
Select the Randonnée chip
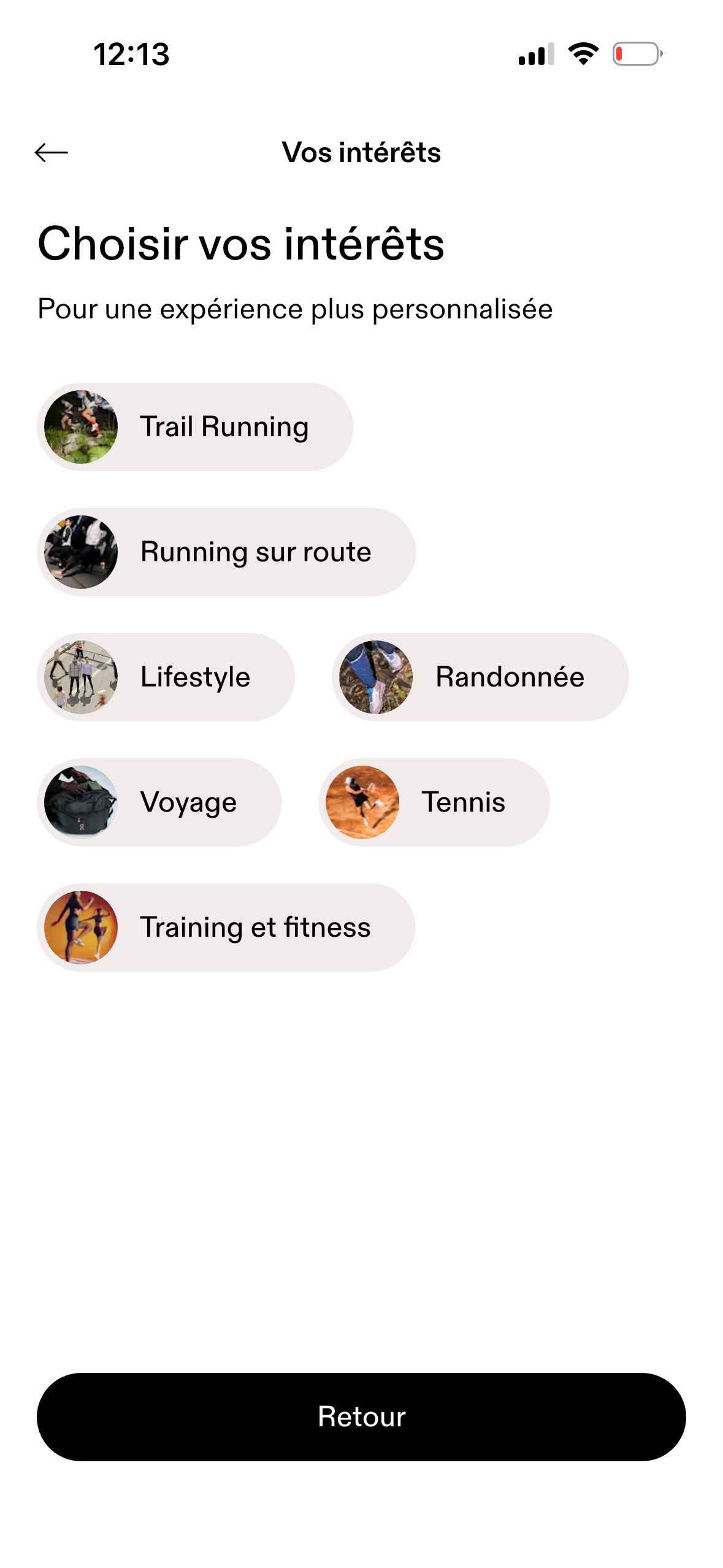point(480,677)
